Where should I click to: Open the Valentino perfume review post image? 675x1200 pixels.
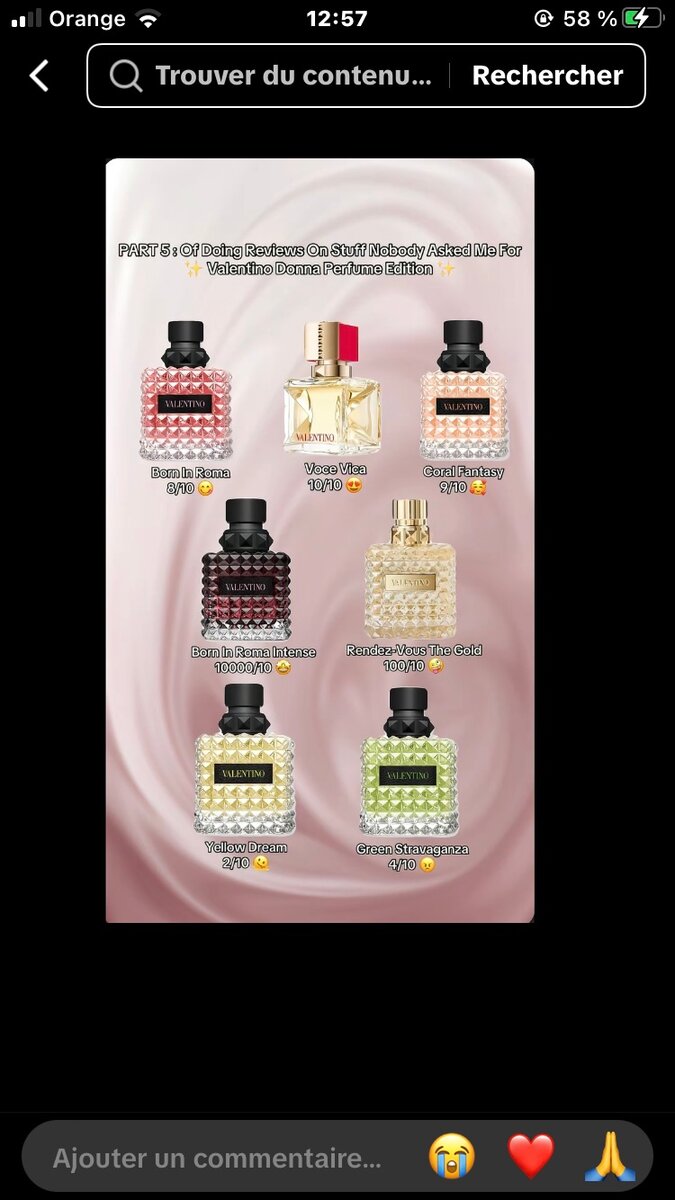320,540
